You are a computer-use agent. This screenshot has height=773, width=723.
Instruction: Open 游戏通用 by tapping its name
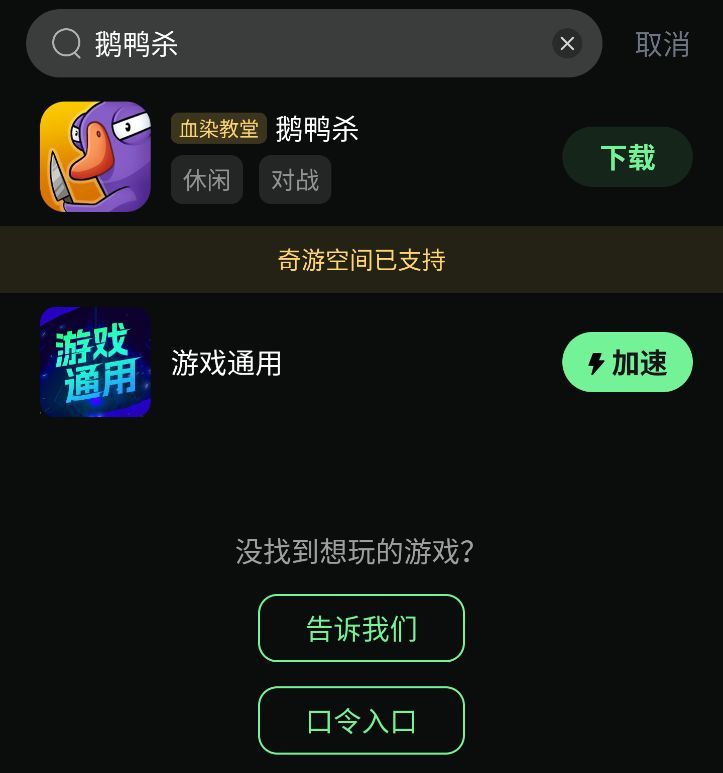[x=226, y=362]
